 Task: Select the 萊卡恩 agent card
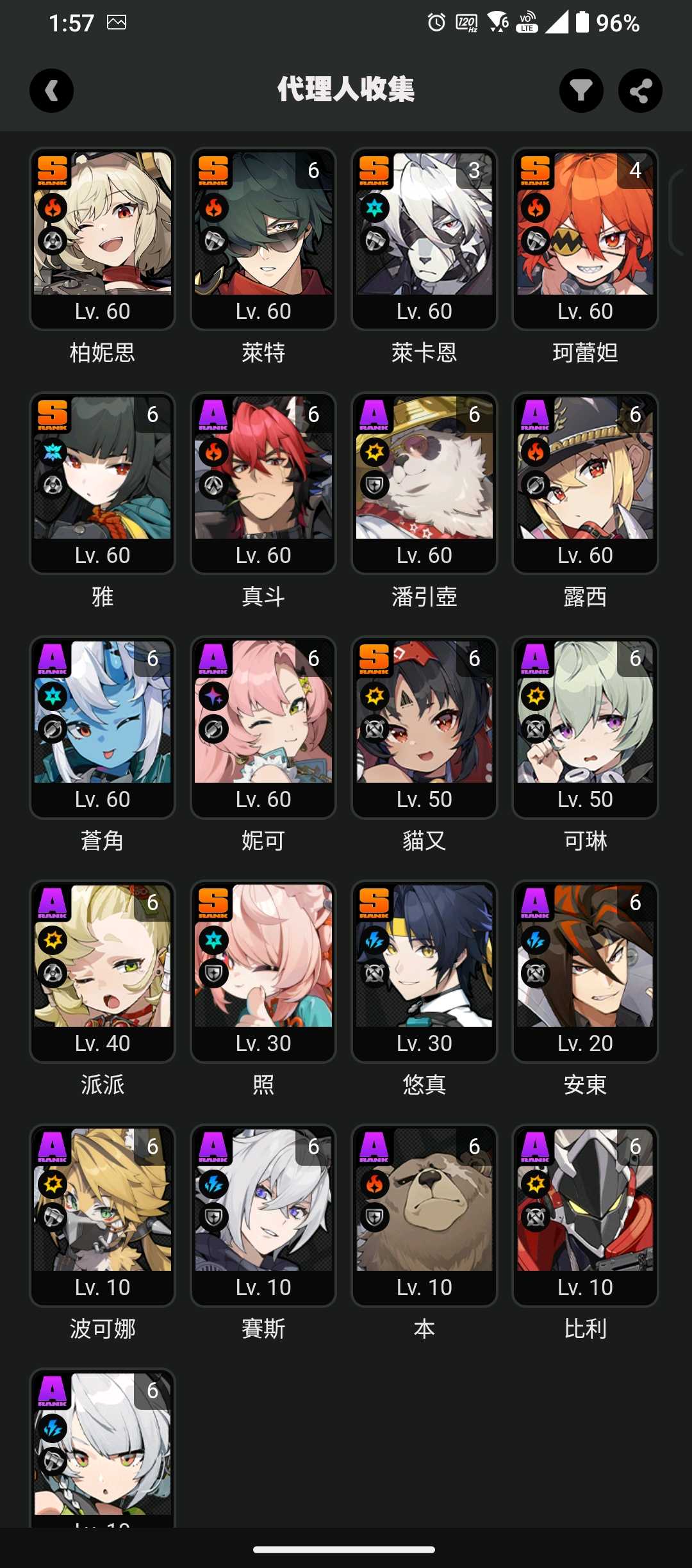pyautogui.click(x=424, y=239)
